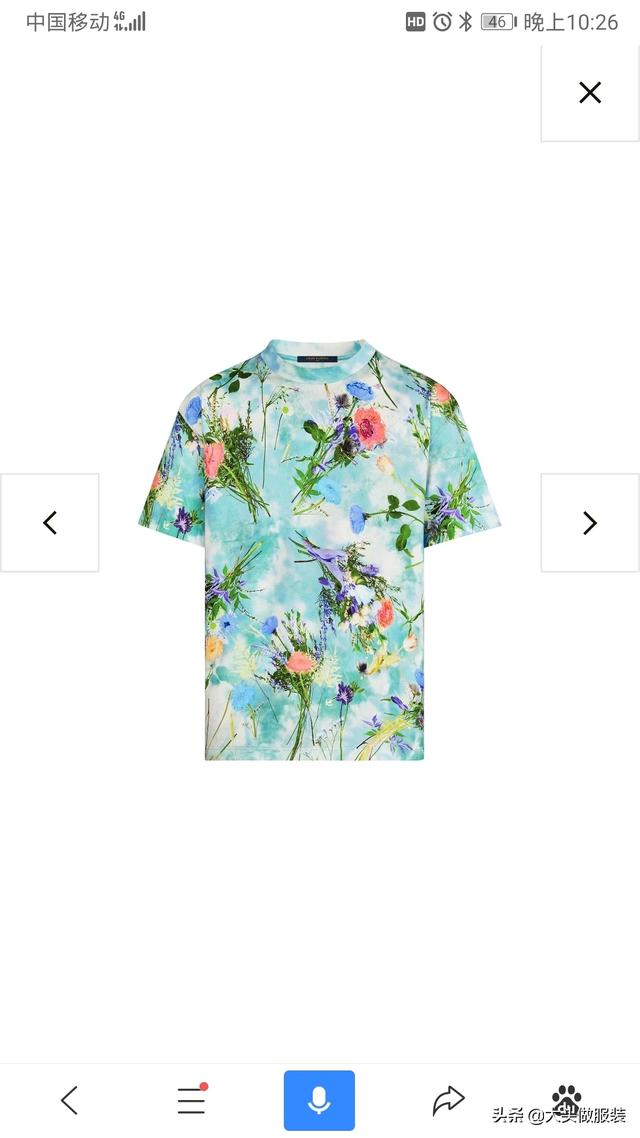Open the Baidu paw home button
The height and width of the screenshot is (1138, 640).
coord(566,1098)
